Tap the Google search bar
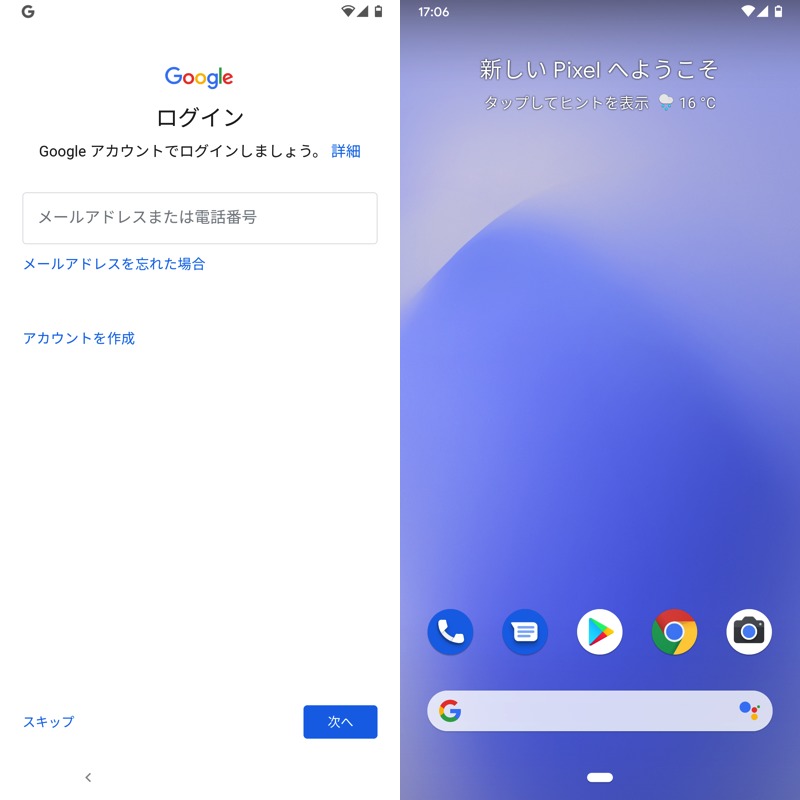800x800 pixels. click(x=590, y=710)
